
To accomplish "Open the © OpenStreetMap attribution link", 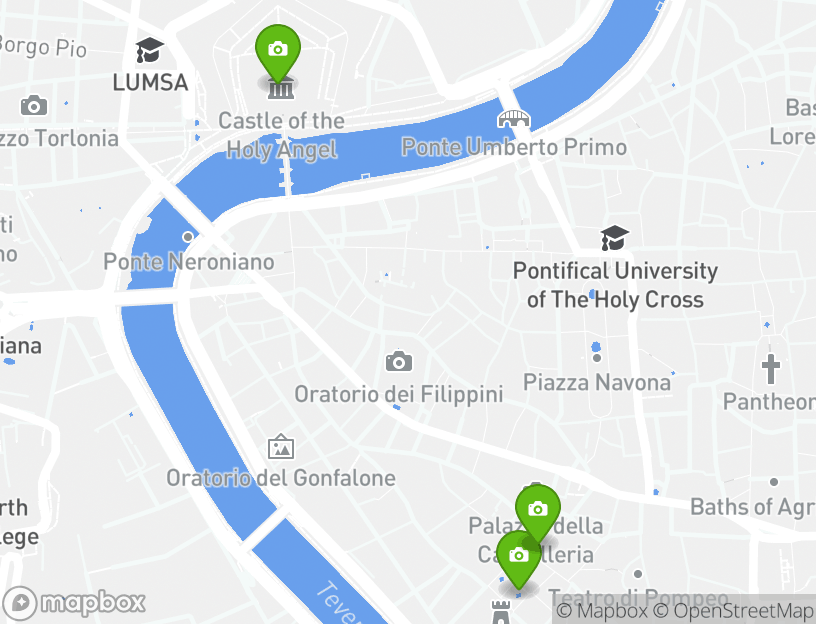I will (734, 611).
